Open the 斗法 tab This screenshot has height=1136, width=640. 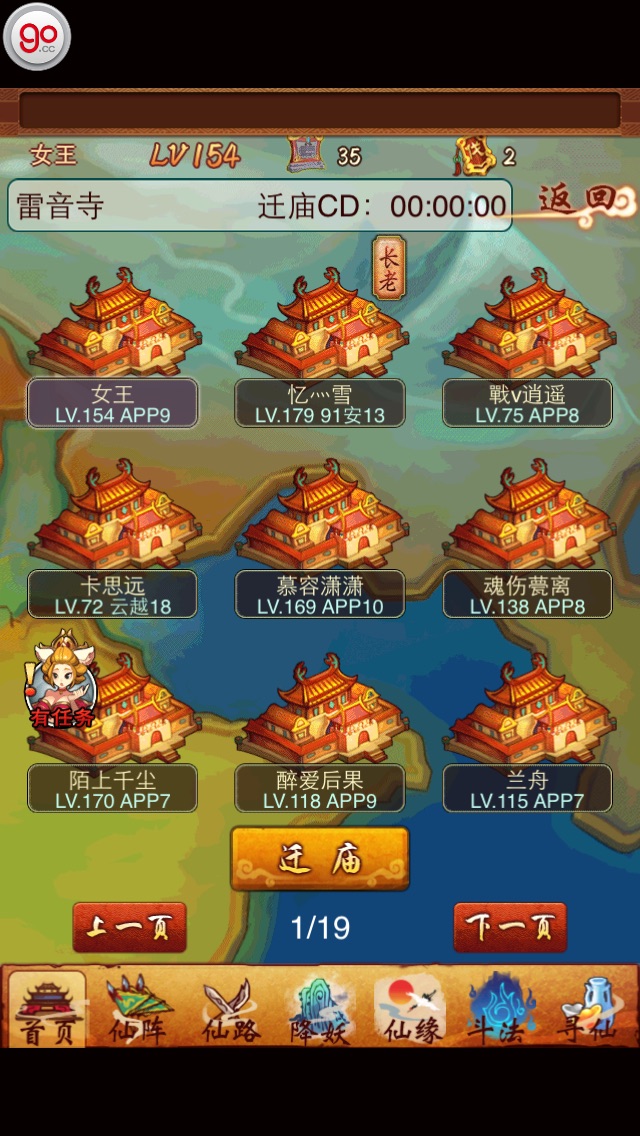tap(502, 1008)
